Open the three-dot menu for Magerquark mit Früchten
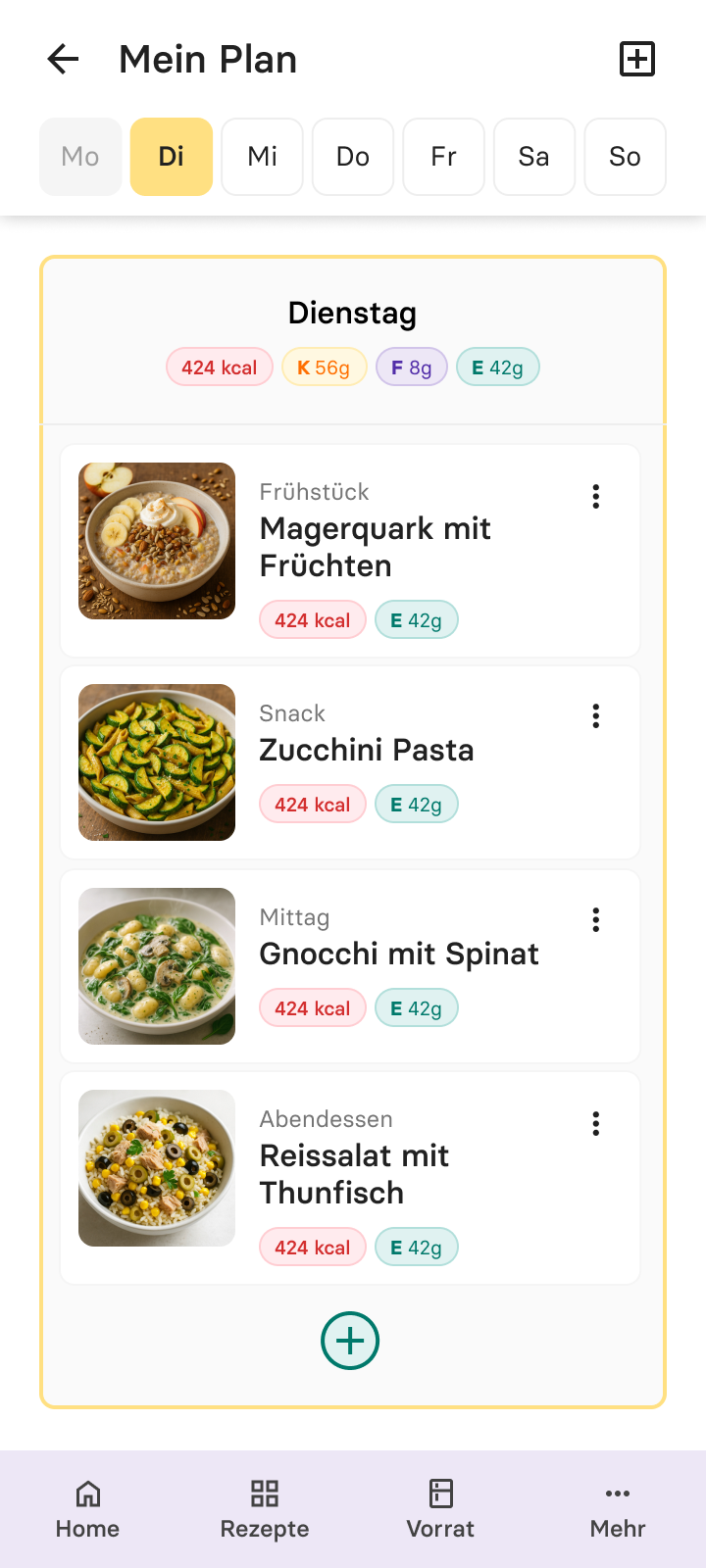The width and height of the screenshot is (706, 1568). tap(595, 497)
